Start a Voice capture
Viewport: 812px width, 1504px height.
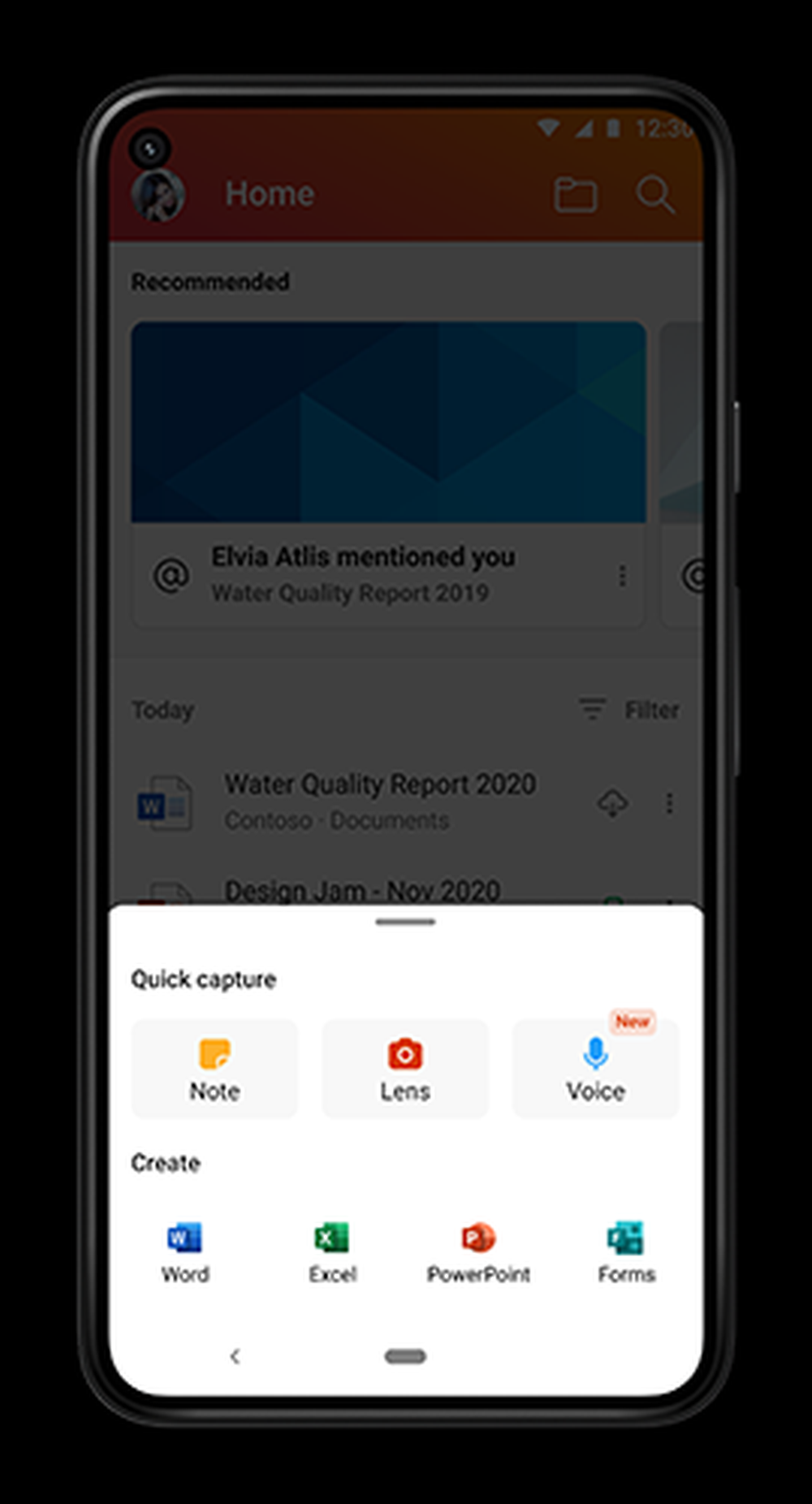click(595, 1069)
